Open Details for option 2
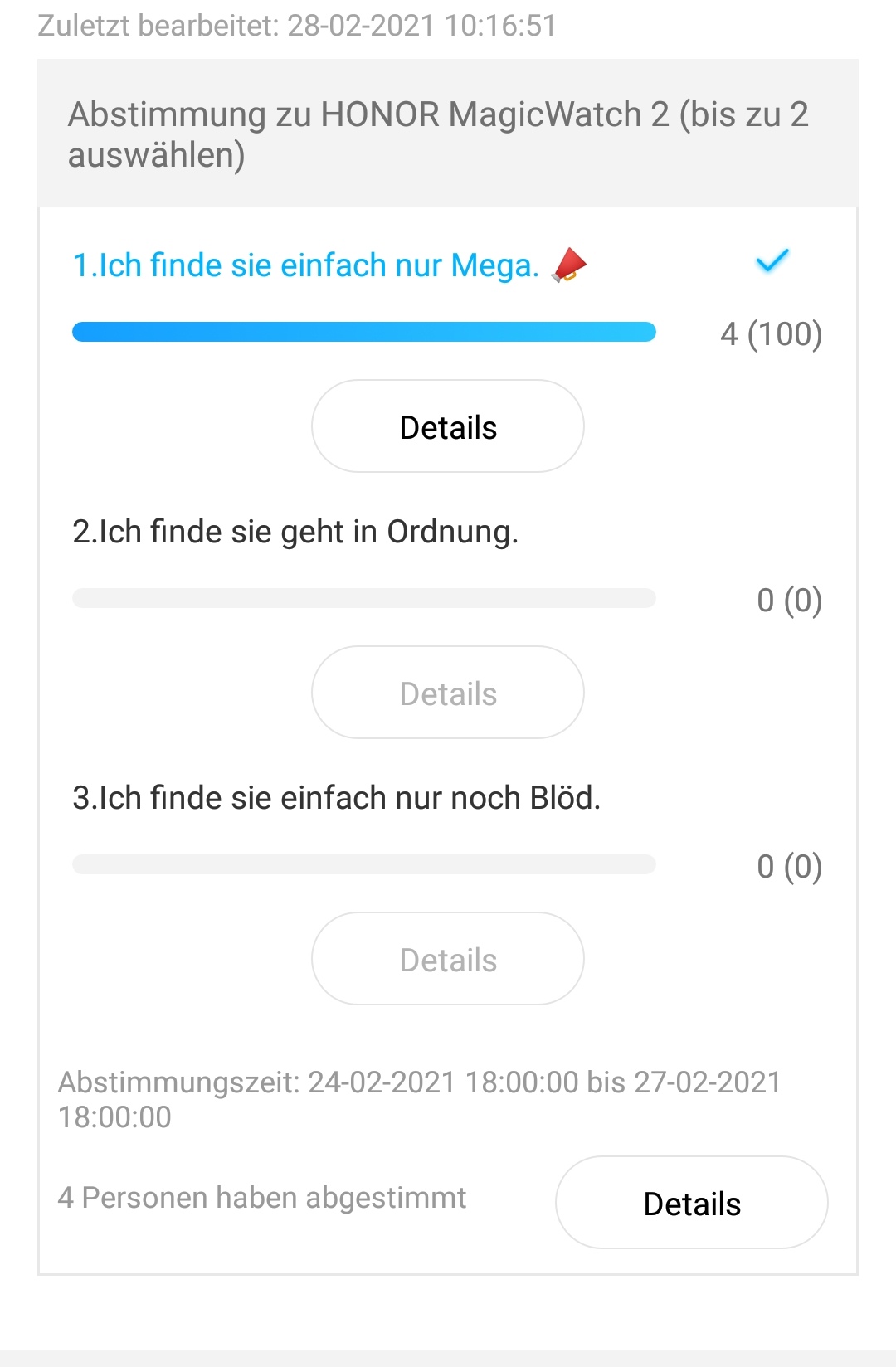 tap(447, 693)
